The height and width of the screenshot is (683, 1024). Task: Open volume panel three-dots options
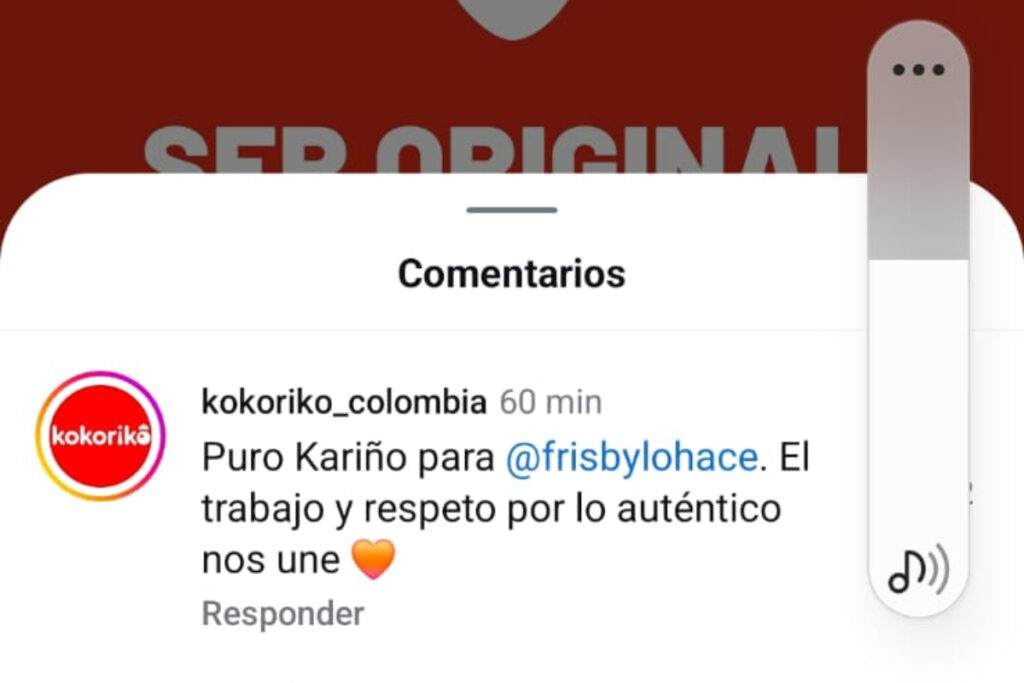click(918, 70)
